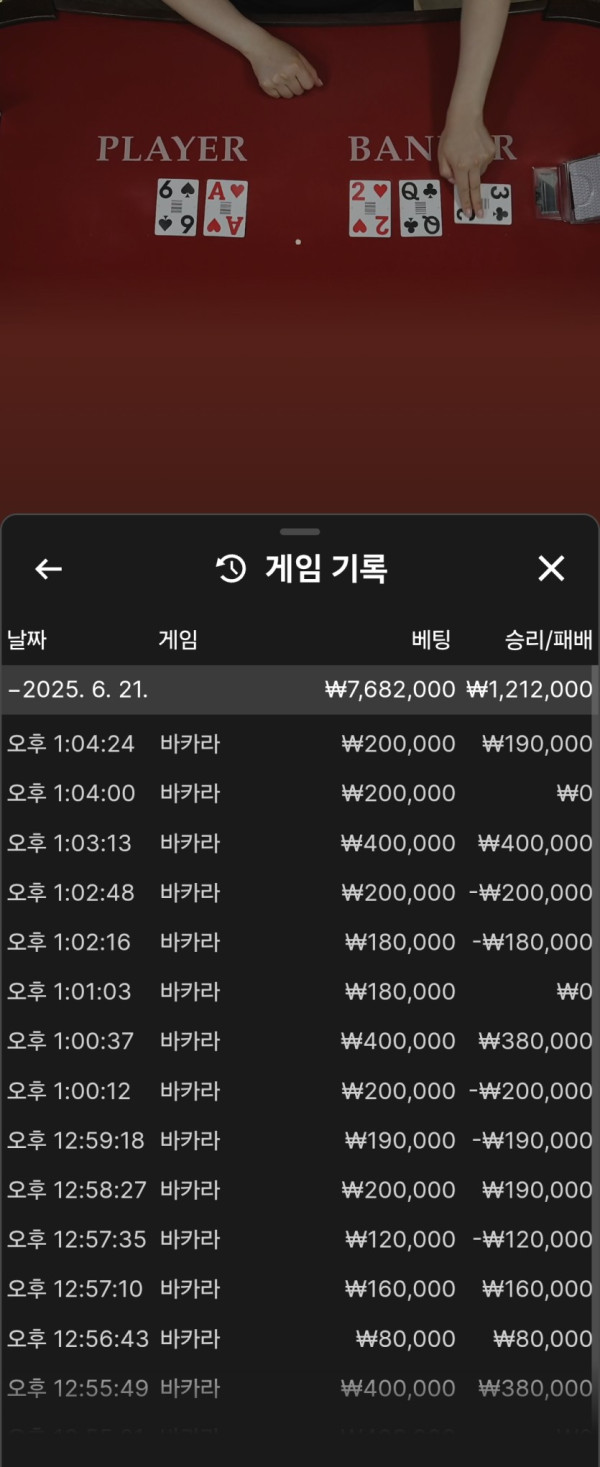Go back from the game history panel

48,569
